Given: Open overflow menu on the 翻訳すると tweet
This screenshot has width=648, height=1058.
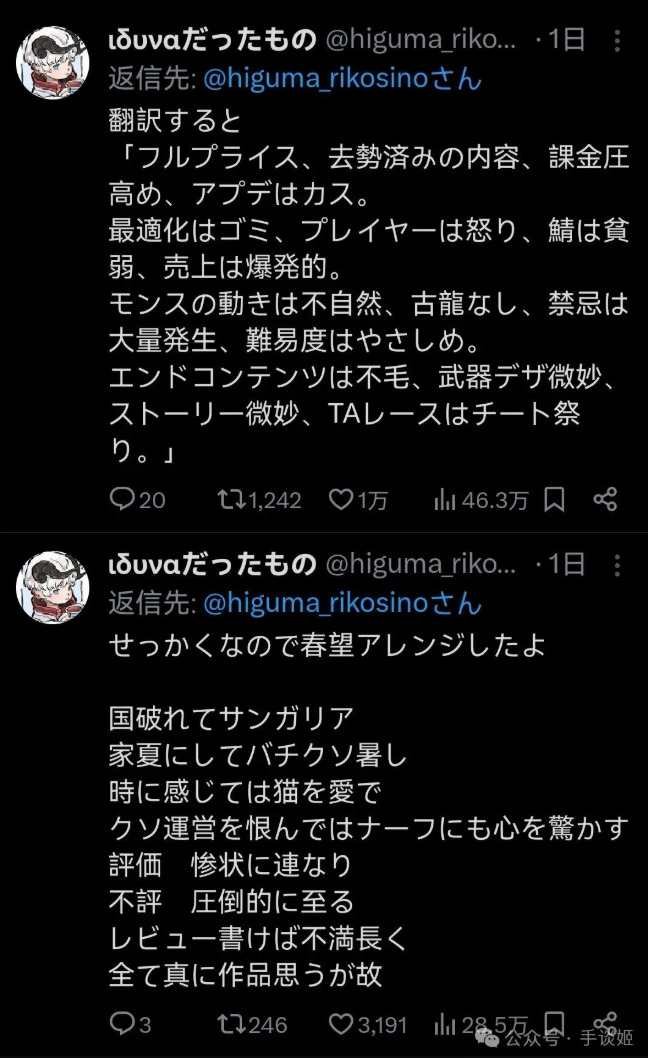Looking at the screenshot, I should click(x=617, y=41).
